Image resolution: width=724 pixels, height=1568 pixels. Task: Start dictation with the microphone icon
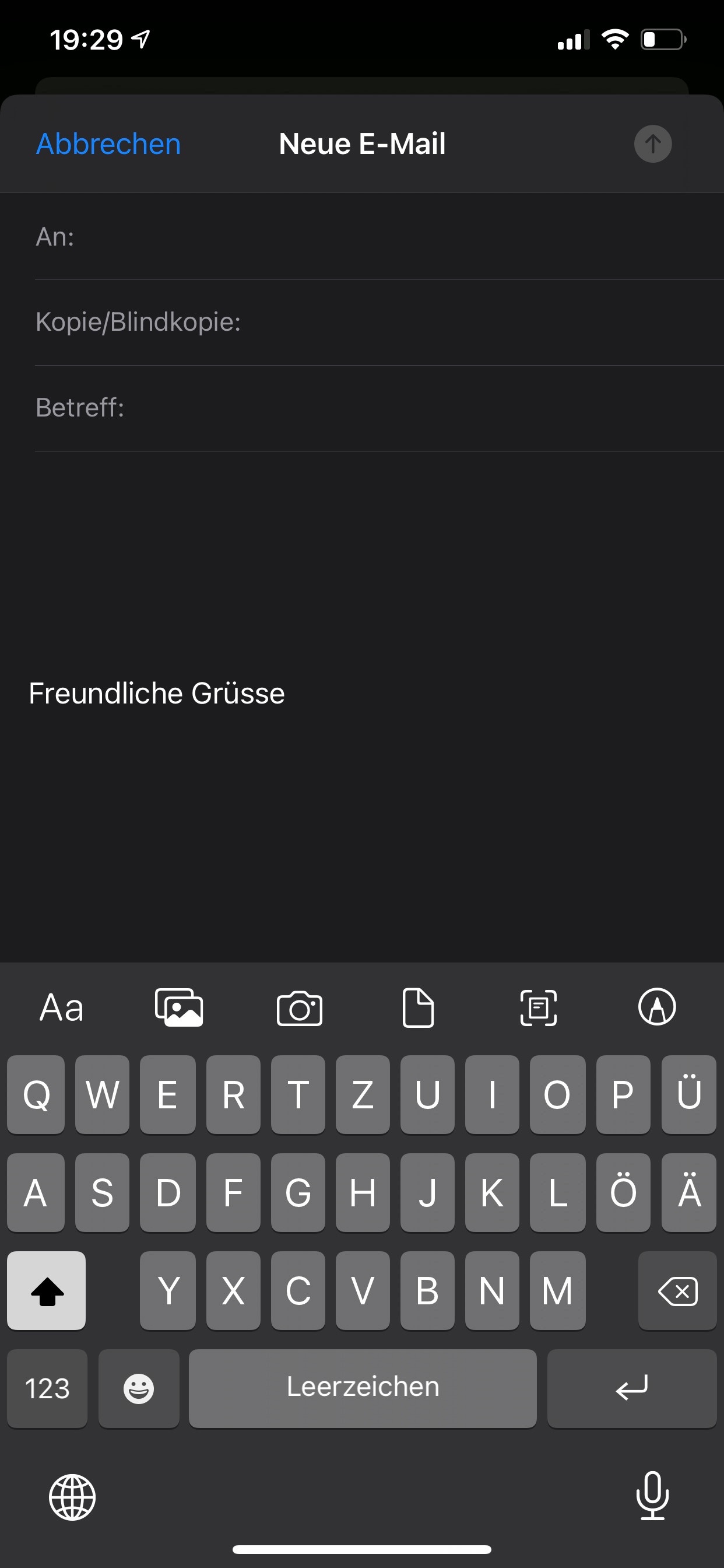tap(652, 1496)
